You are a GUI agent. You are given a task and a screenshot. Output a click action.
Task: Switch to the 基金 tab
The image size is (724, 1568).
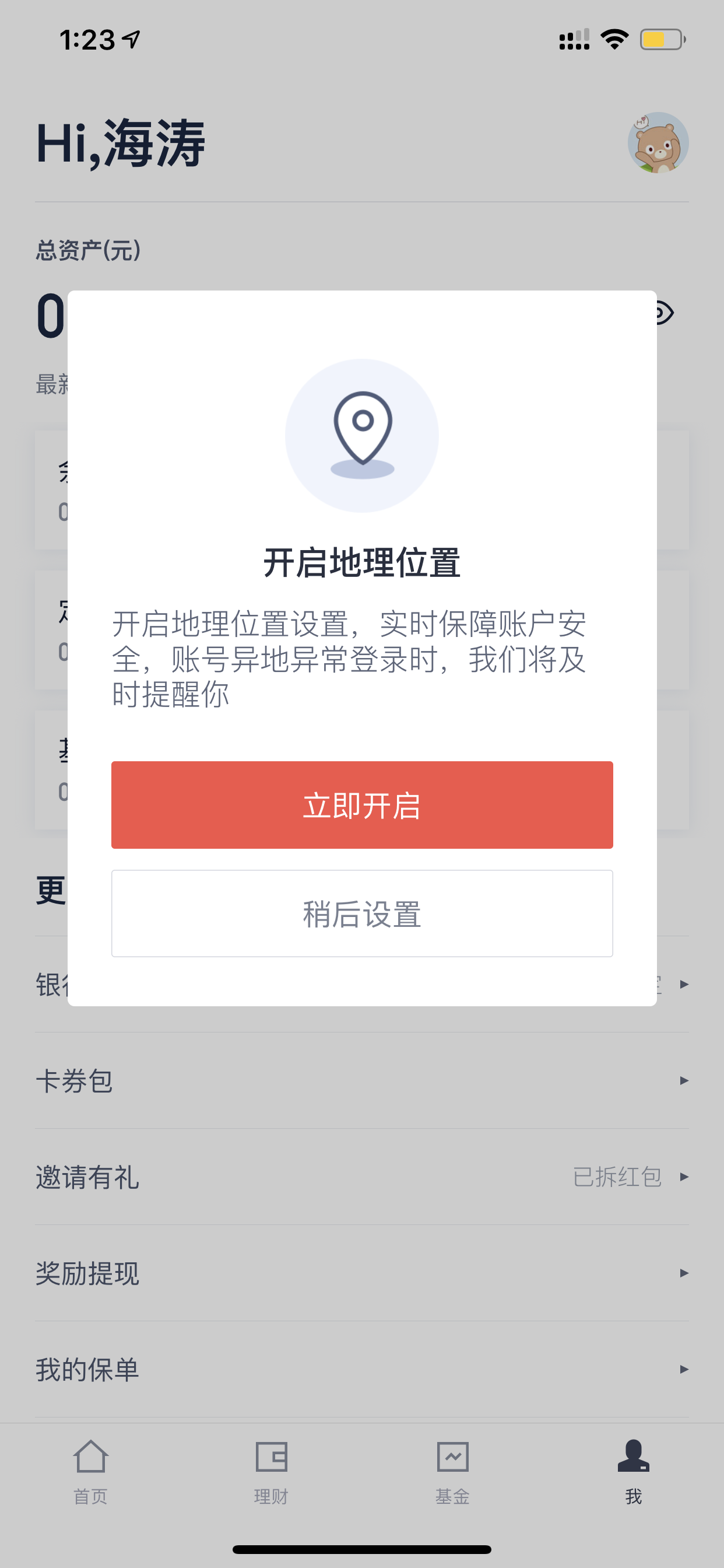(453, 1471)
